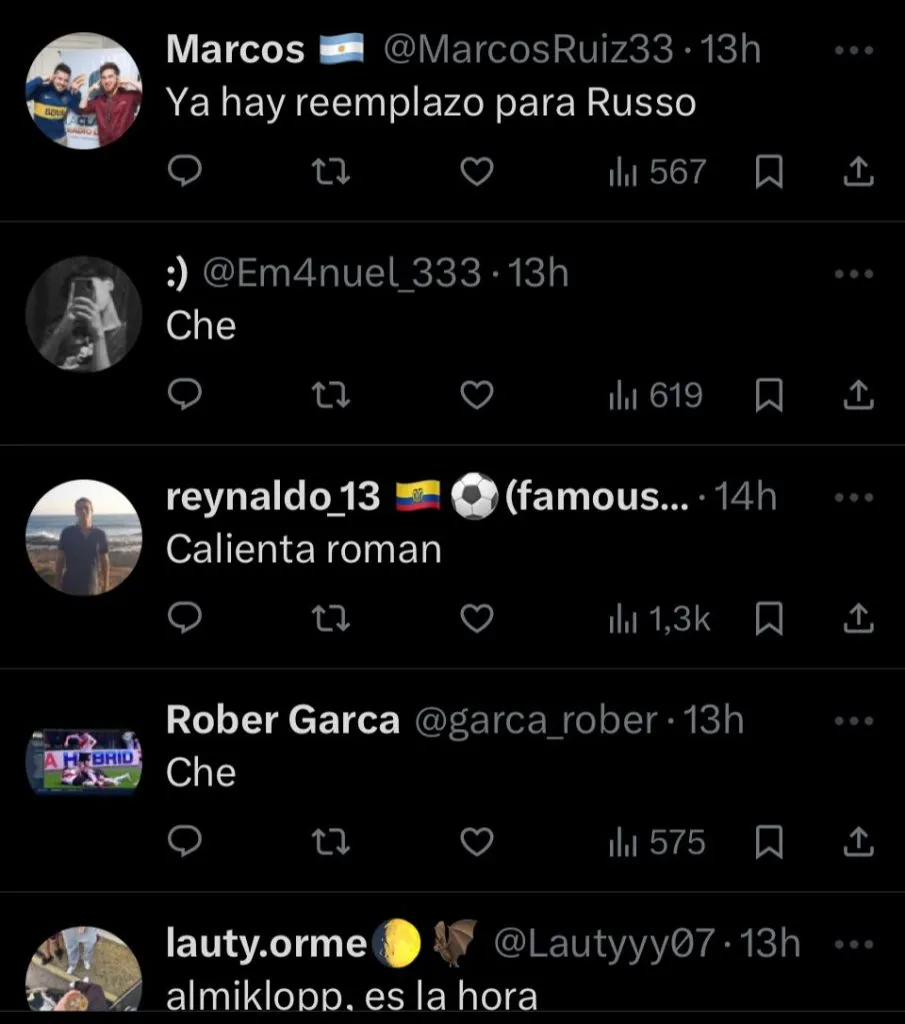Open more options for lauty.orme's tweet
Screen dimensions: 905x1024
(853, 945)
